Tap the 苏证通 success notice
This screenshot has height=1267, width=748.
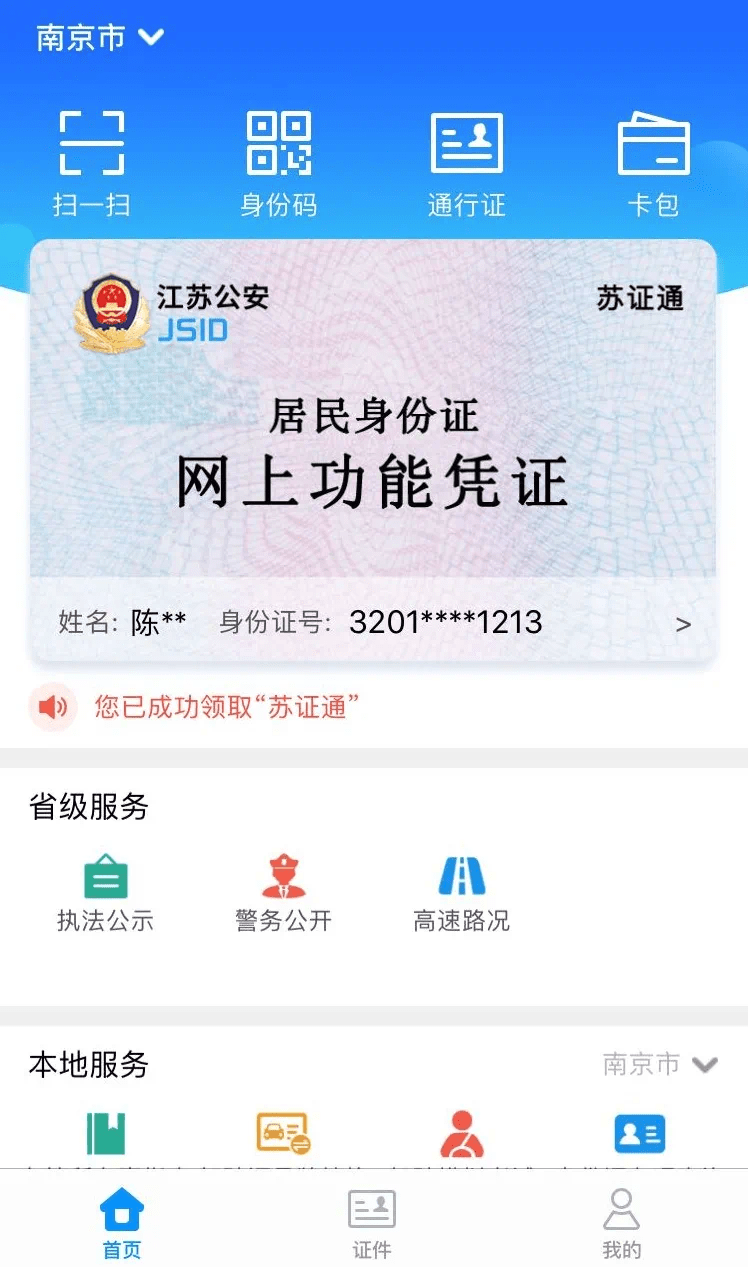click(x=226, y=708)
